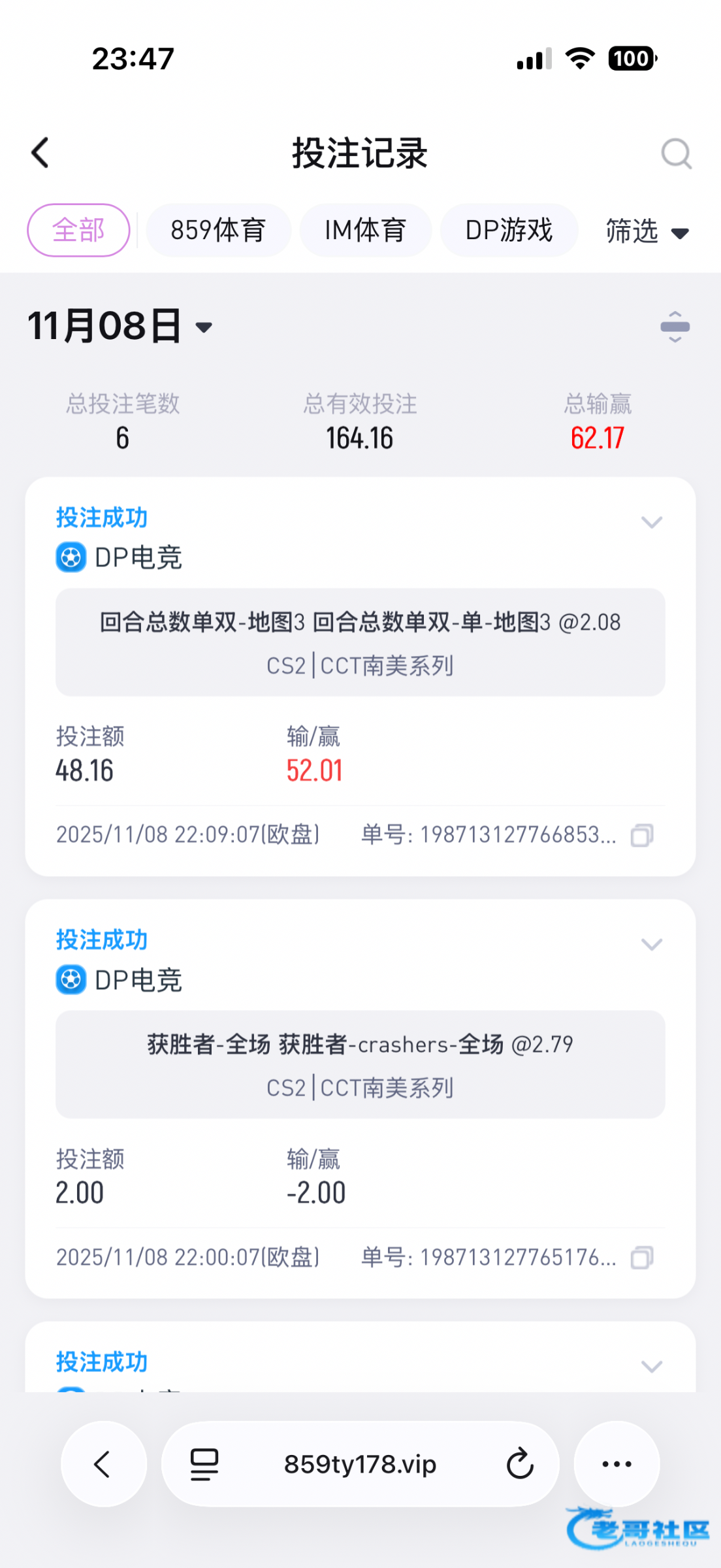Reload the 859ty178.vip page
721x1568 pixels.
(520, 1464)
